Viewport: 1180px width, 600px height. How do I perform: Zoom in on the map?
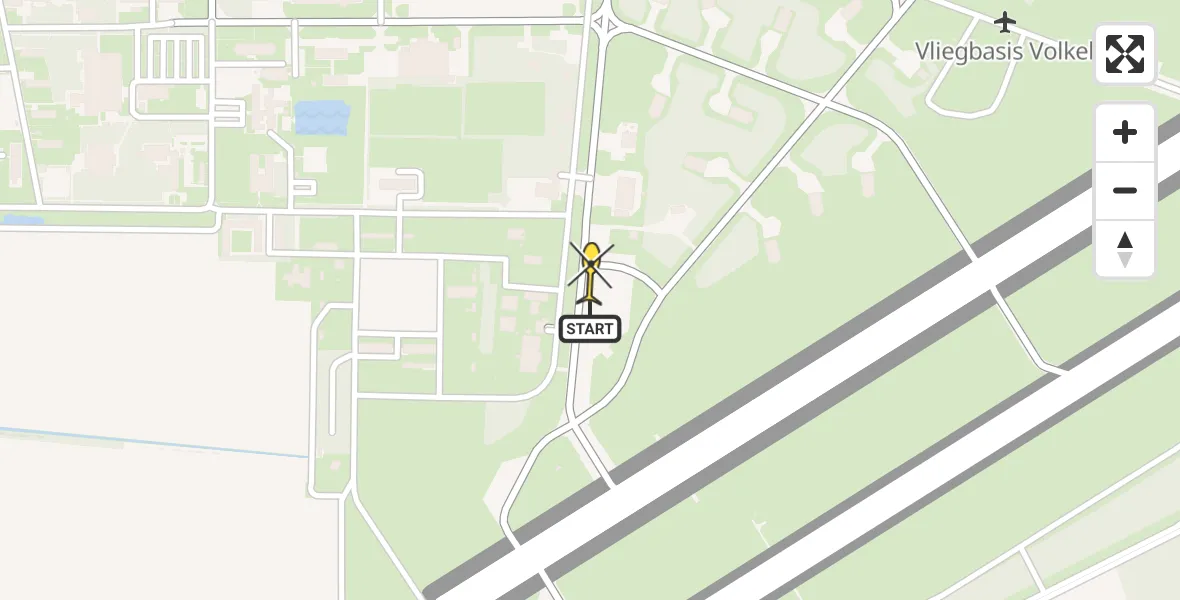[x=1125, y=133]
